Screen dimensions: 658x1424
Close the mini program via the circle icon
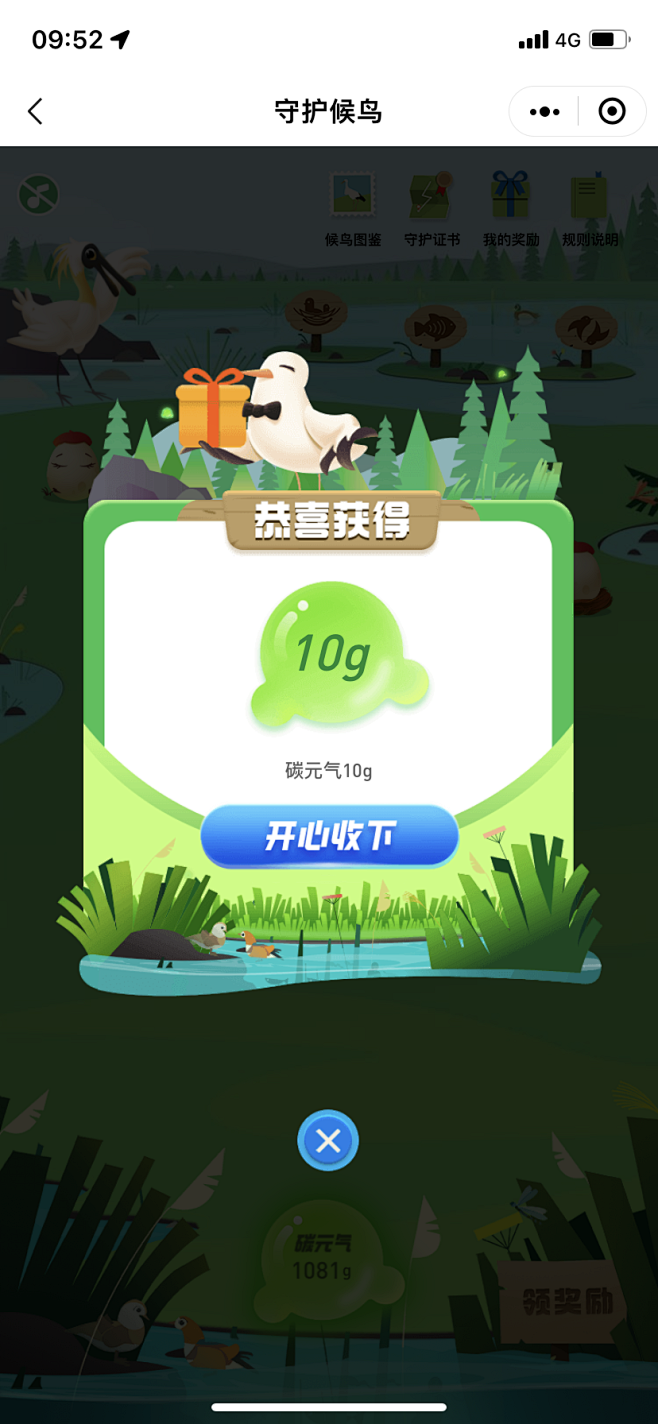tap(612, 111)
